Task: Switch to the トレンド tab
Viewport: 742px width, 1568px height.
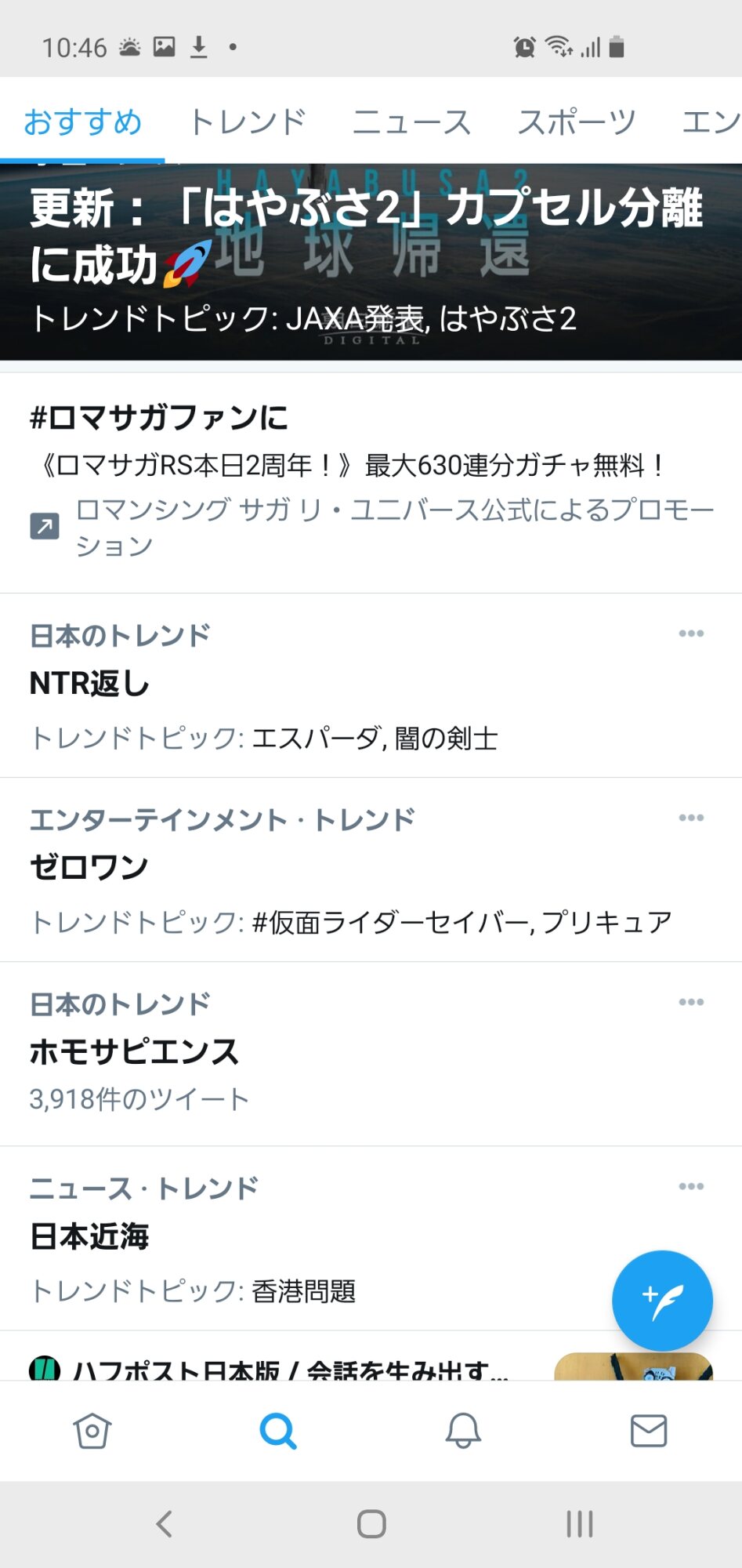Action: click(x=248, y=122)
